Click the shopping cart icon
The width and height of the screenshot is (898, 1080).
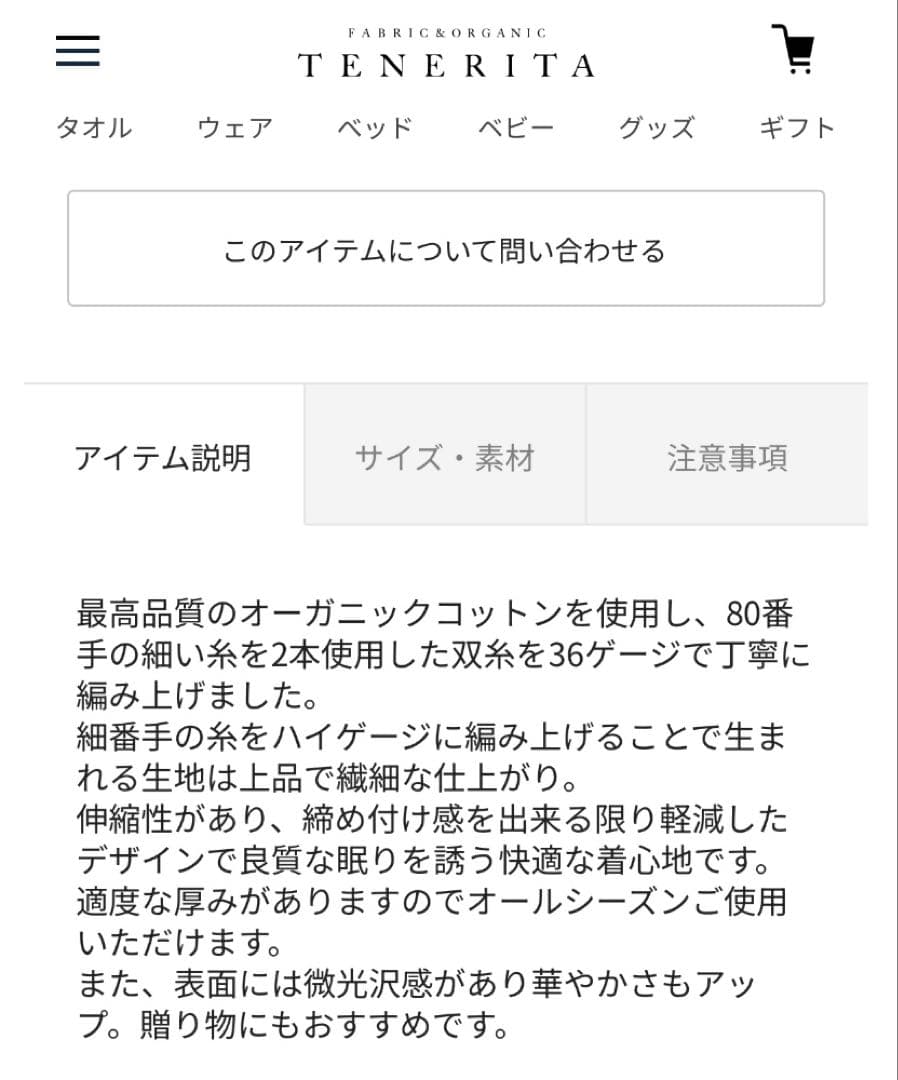coord(793,50)
